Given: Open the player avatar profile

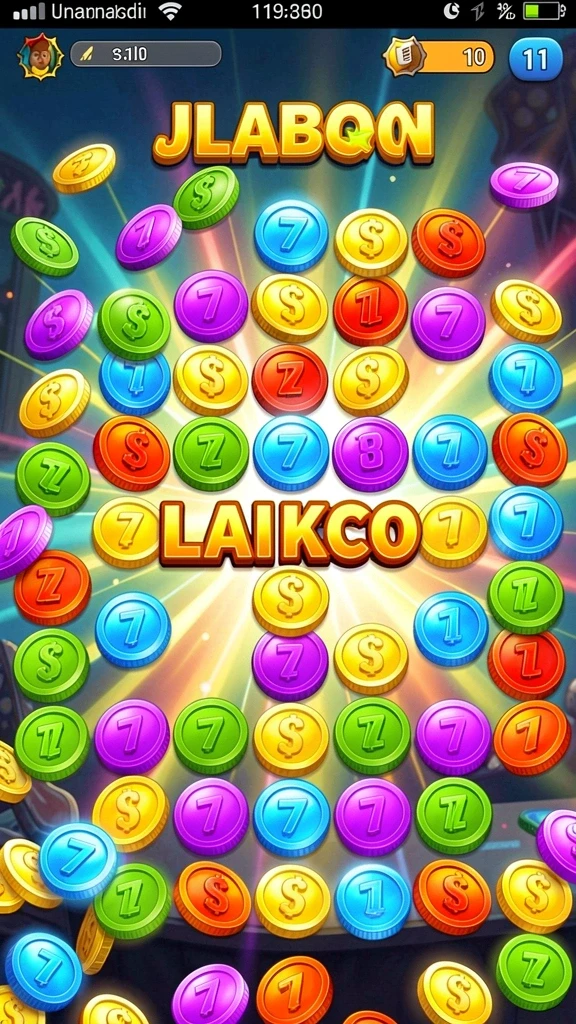Looking at the screenshot, I should click(40, 57).
